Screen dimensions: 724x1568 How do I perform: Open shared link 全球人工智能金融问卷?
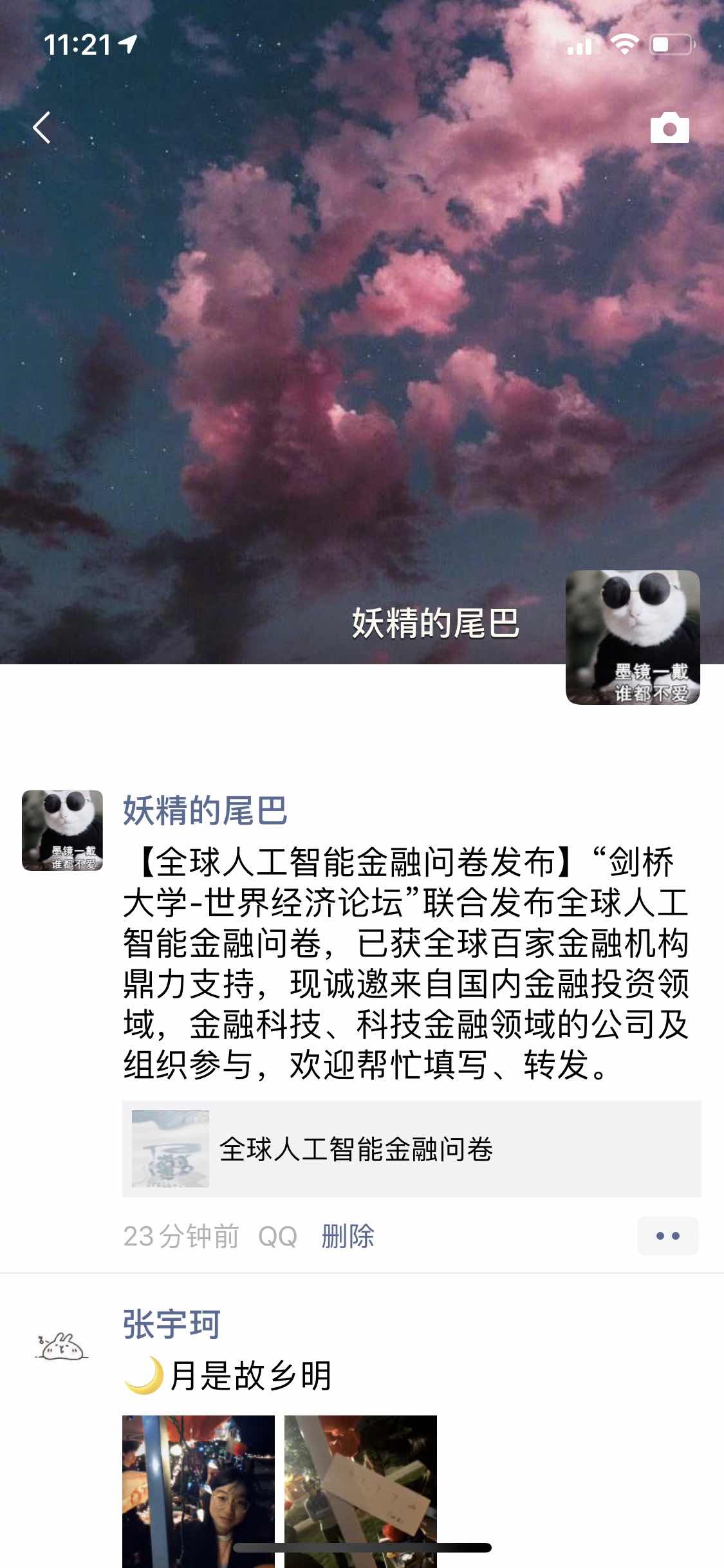pos(411,1149)
